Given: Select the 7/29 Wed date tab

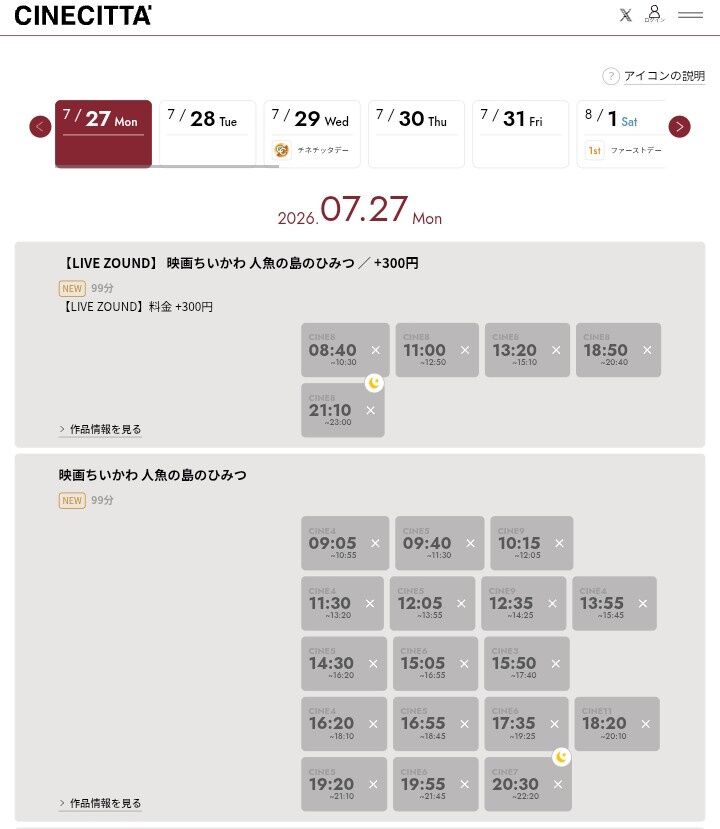Looking at the screenshot, I should coord(312,134).
